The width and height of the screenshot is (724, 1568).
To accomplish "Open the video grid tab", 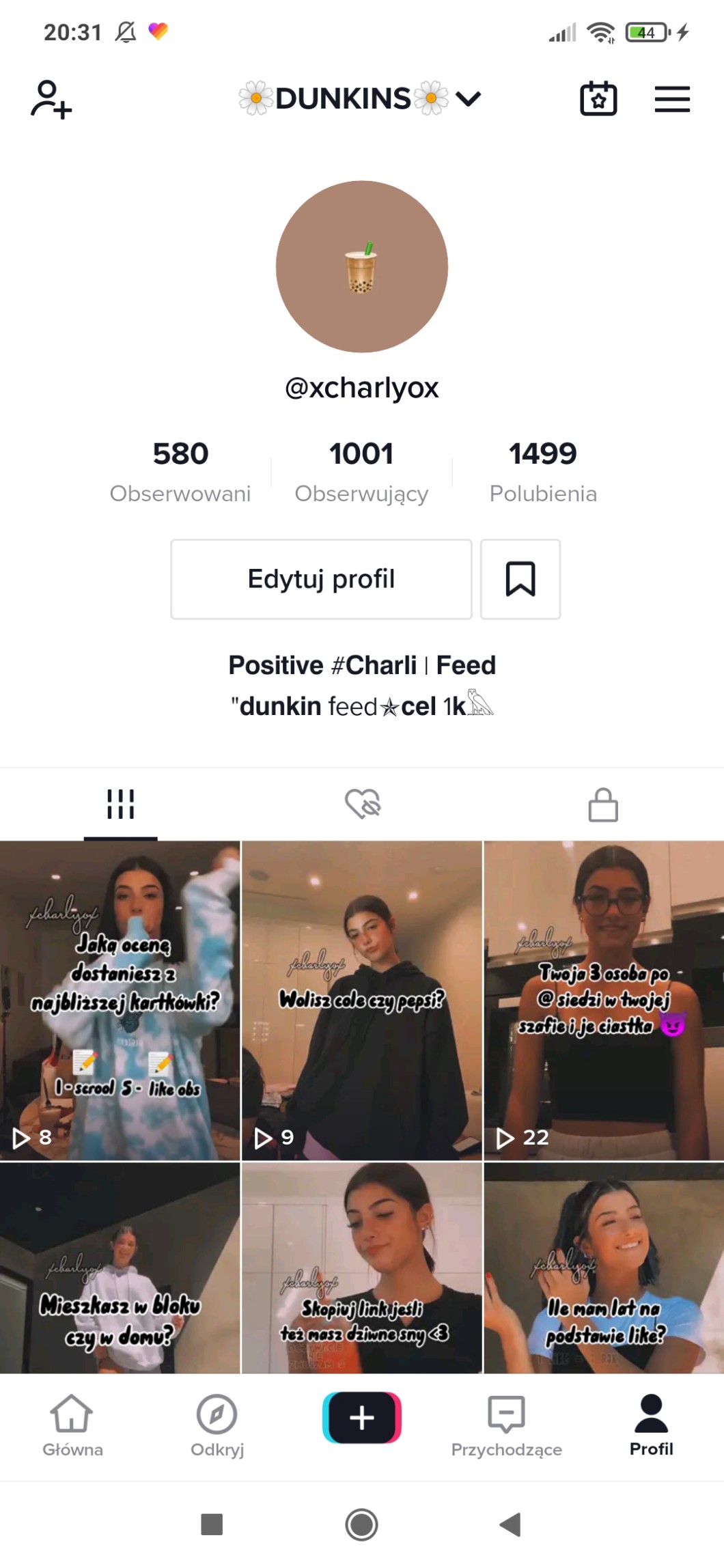I will coord(121,804).
